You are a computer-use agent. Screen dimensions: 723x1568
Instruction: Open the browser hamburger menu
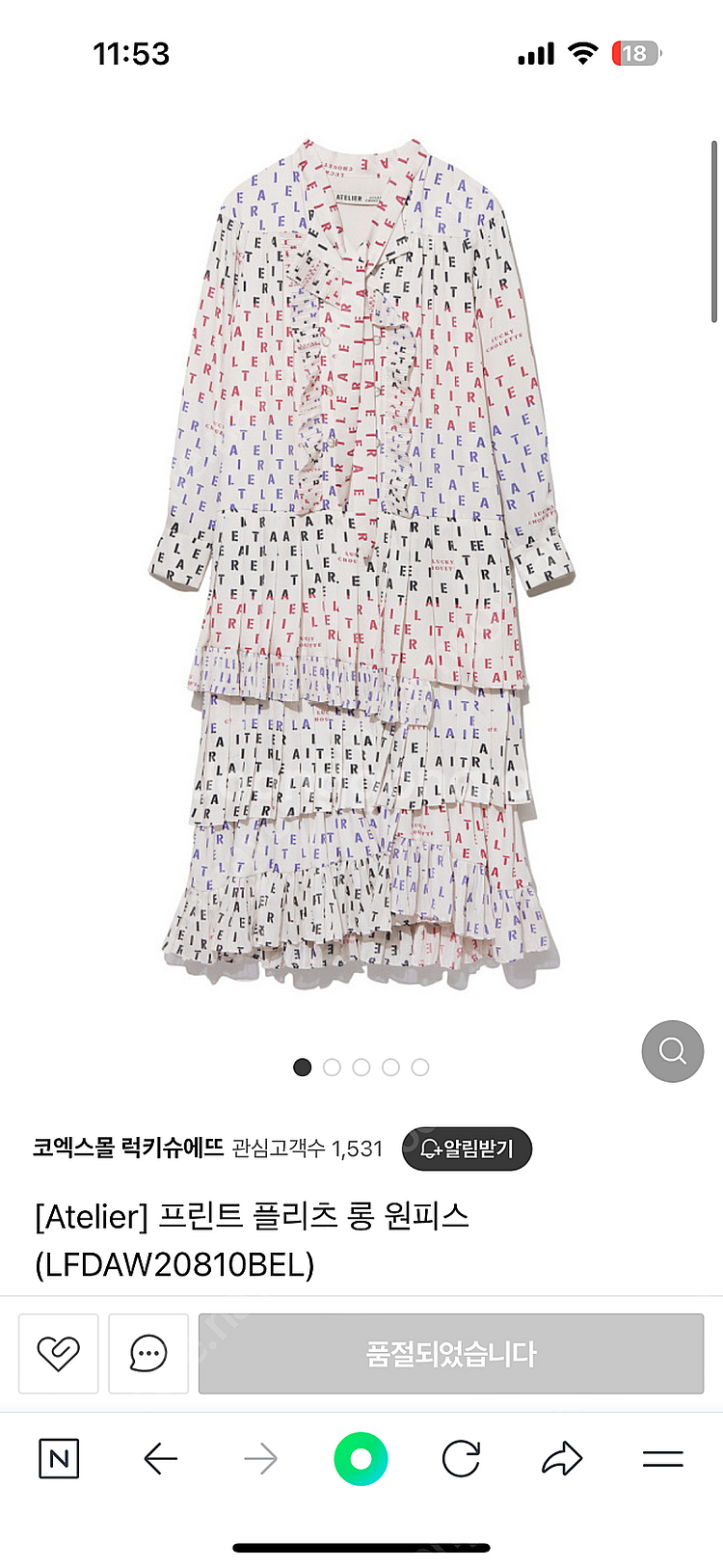pos(663,1459)
